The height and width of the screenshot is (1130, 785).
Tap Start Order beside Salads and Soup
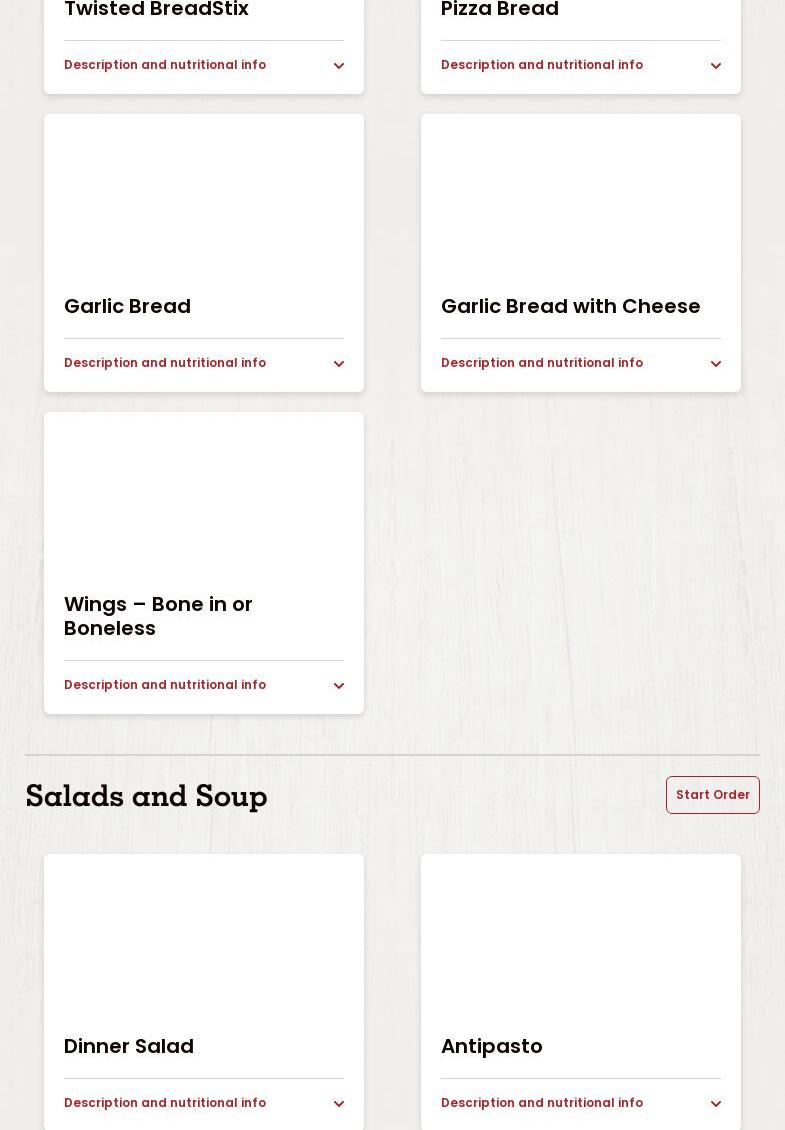(x=712, y=795)
